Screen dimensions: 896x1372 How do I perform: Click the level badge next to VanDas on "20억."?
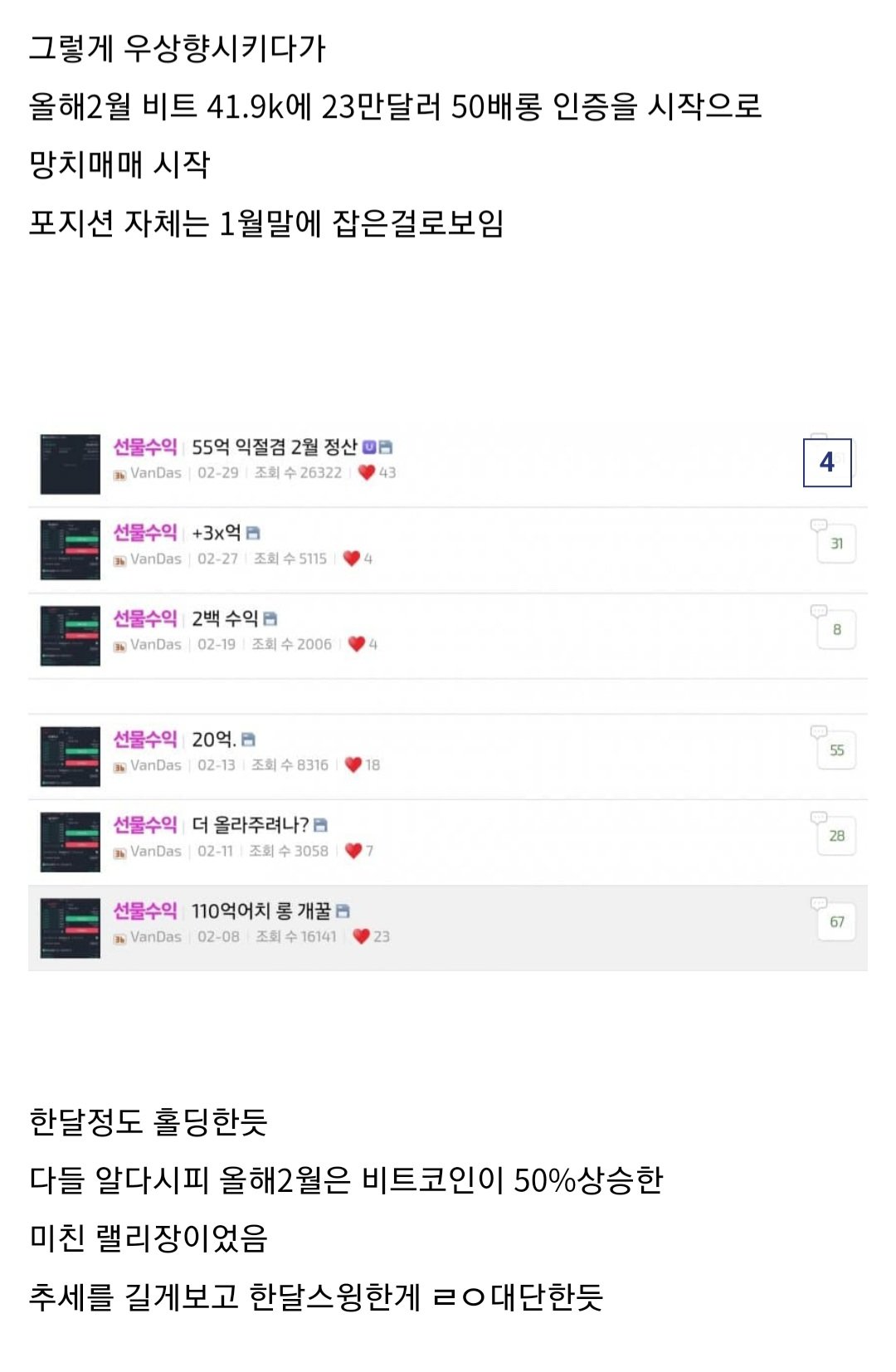121,764
